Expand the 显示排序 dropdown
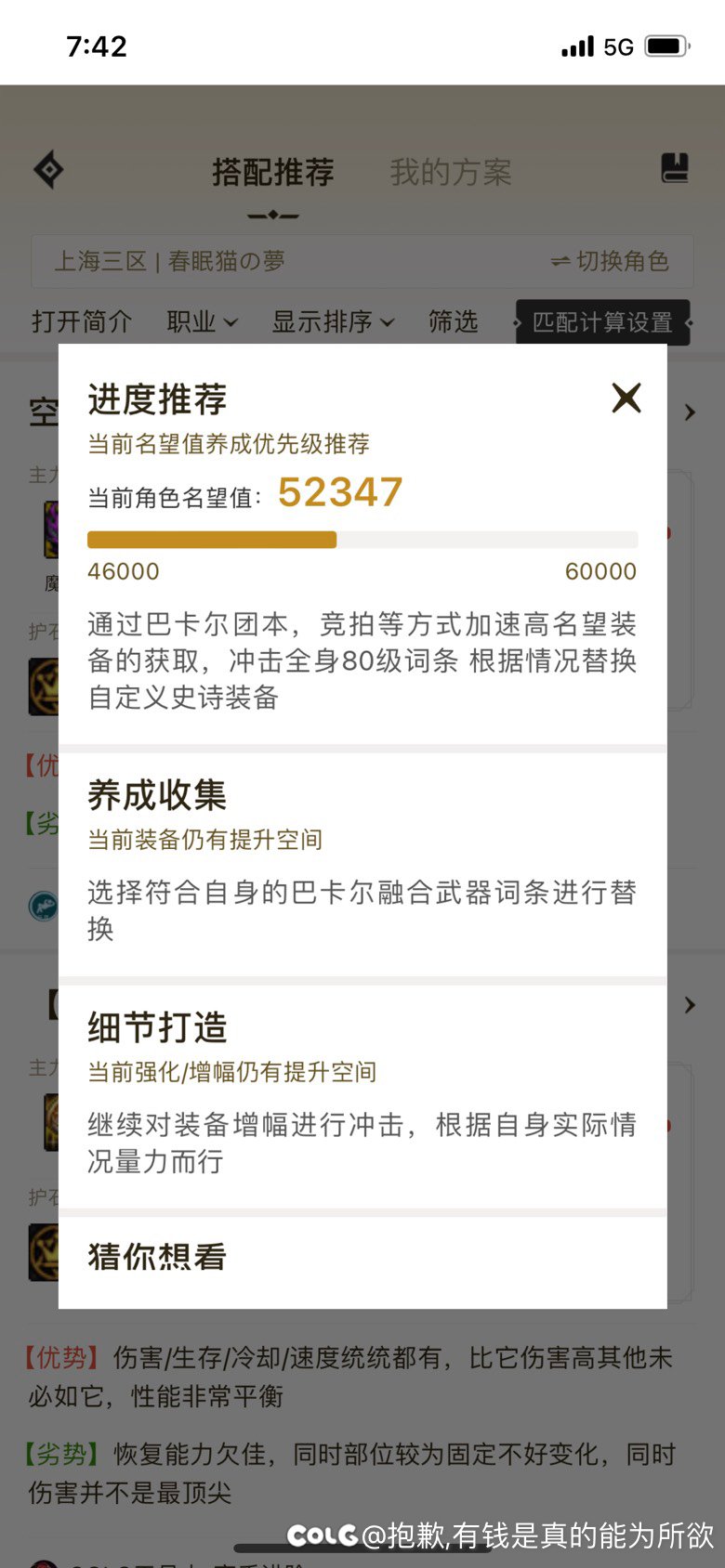 pos(333,321)
